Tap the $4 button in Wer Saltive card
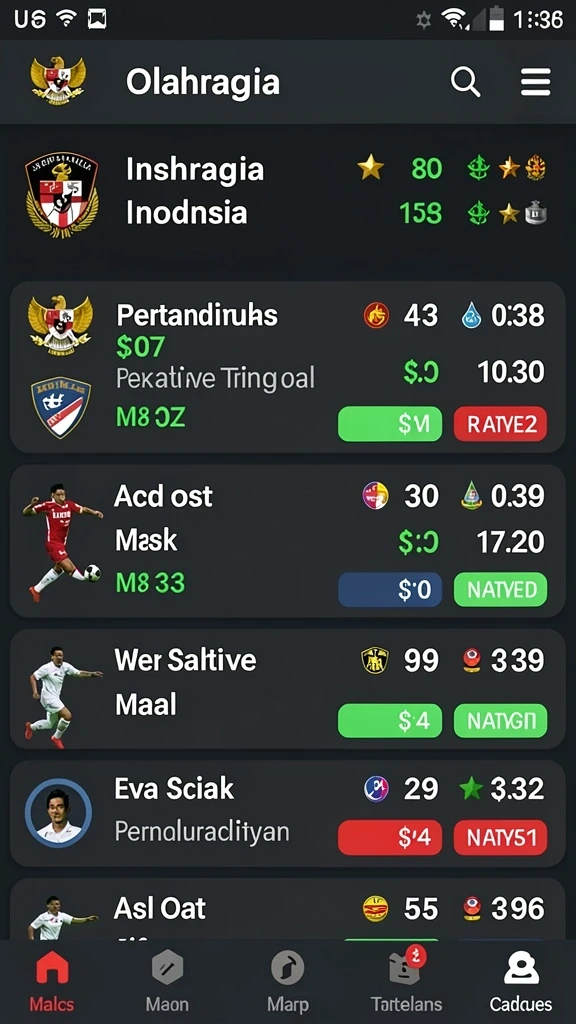 point(390,721)
